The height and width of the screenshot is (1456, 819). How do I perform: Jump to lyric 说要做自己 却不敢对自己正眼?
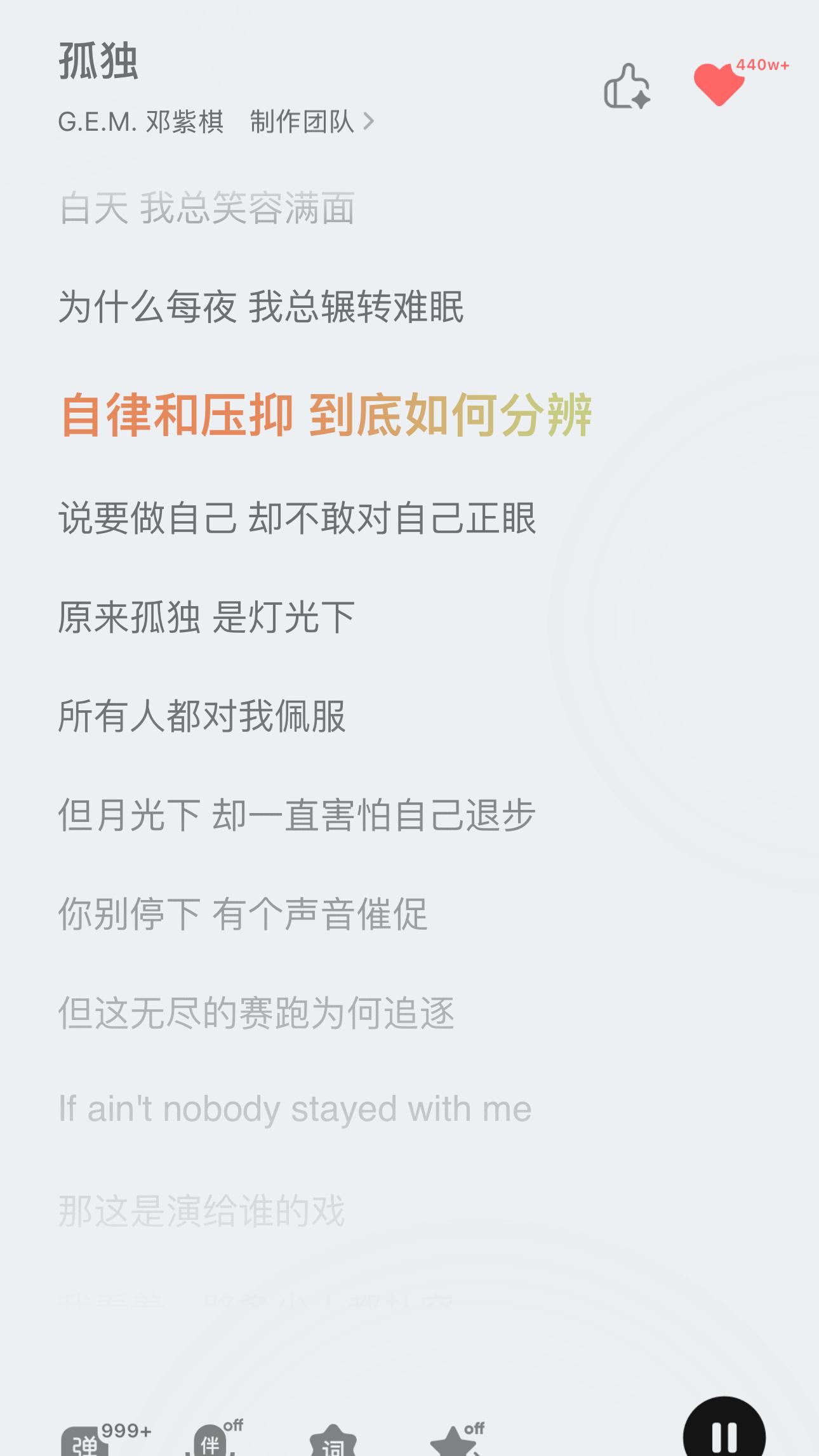[297, 518]
